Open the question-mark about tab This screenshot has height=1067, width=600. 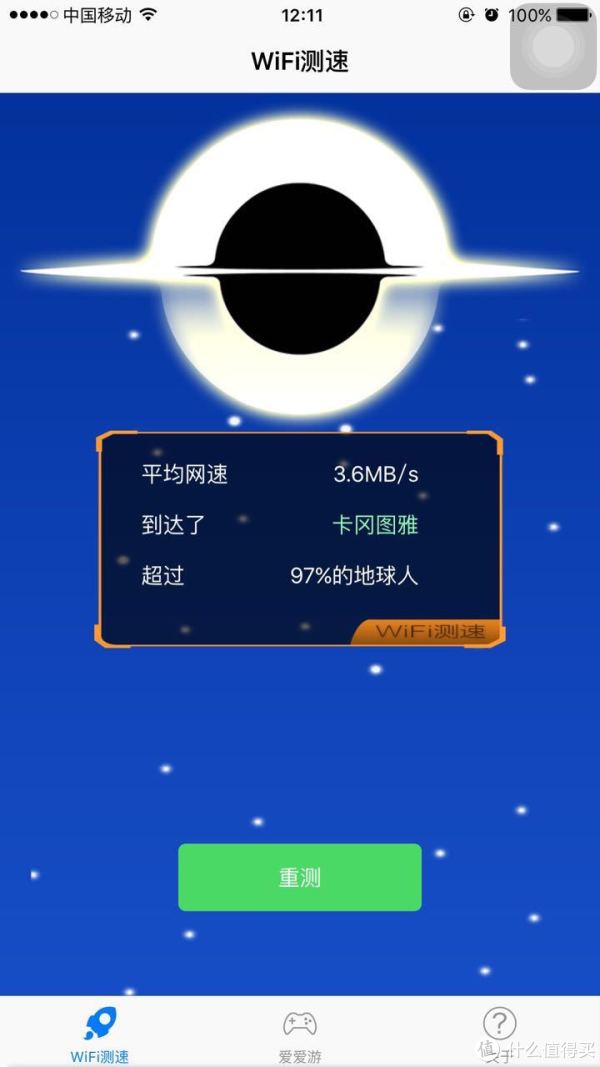500,1030
